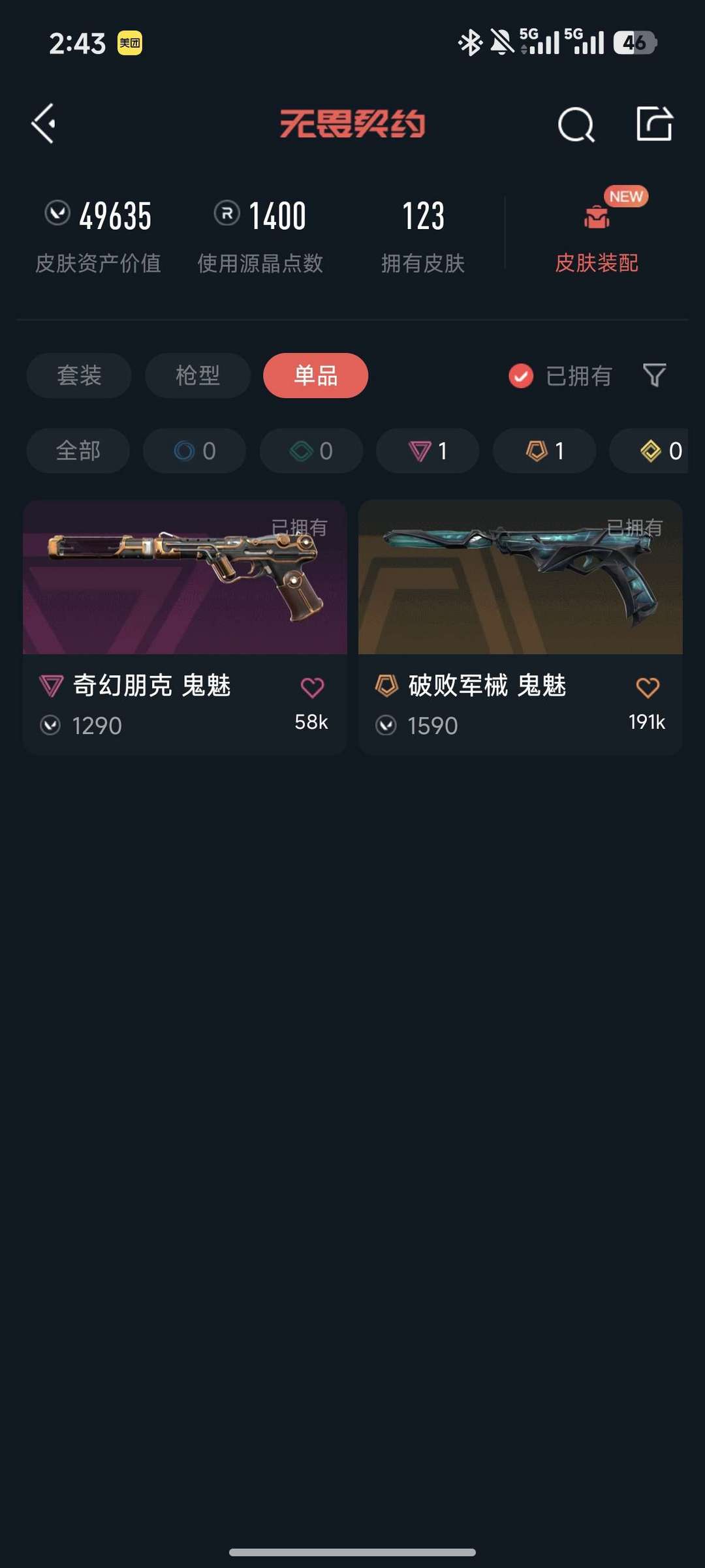Filter by the blue circle rarity tier
Viewport: 705px width, 1568px height.
pos(195,451)
